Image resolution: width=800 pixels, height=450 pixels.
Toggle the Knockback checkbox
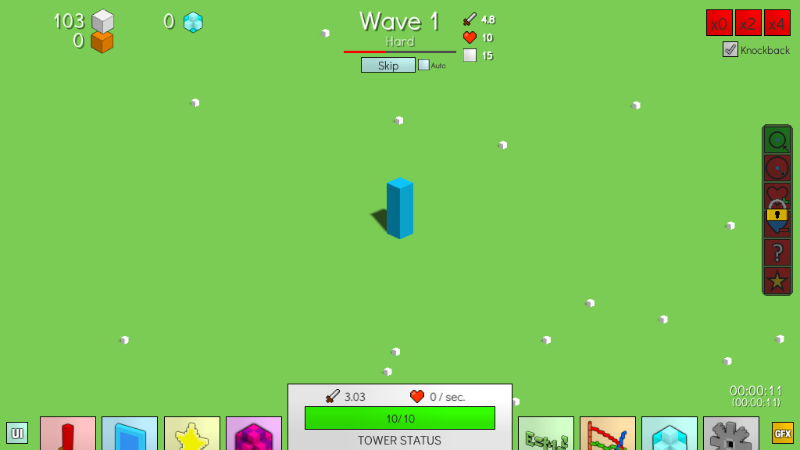(x=731, y=49)
